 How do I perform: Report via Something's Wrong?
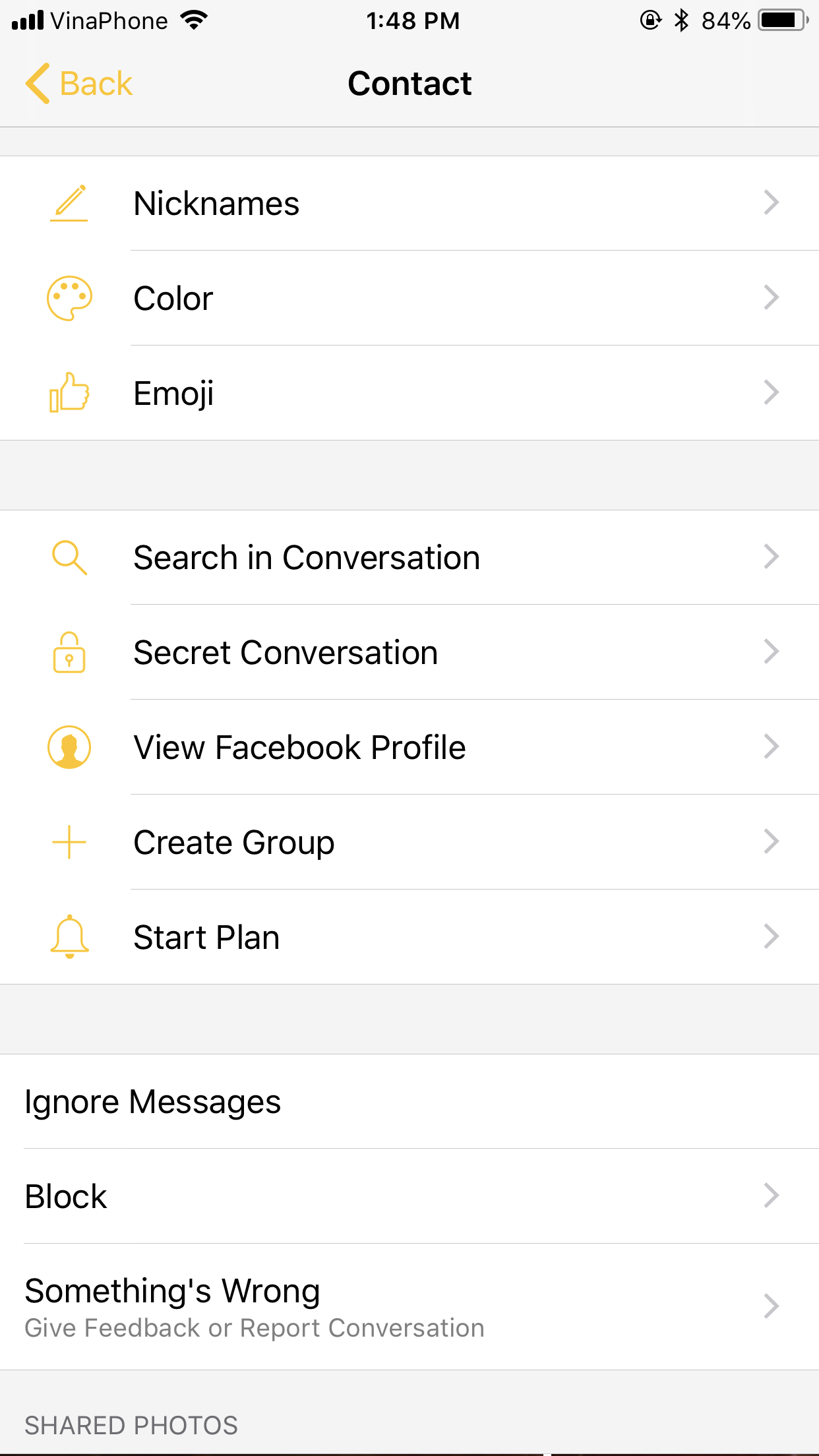pos(409,1307)
